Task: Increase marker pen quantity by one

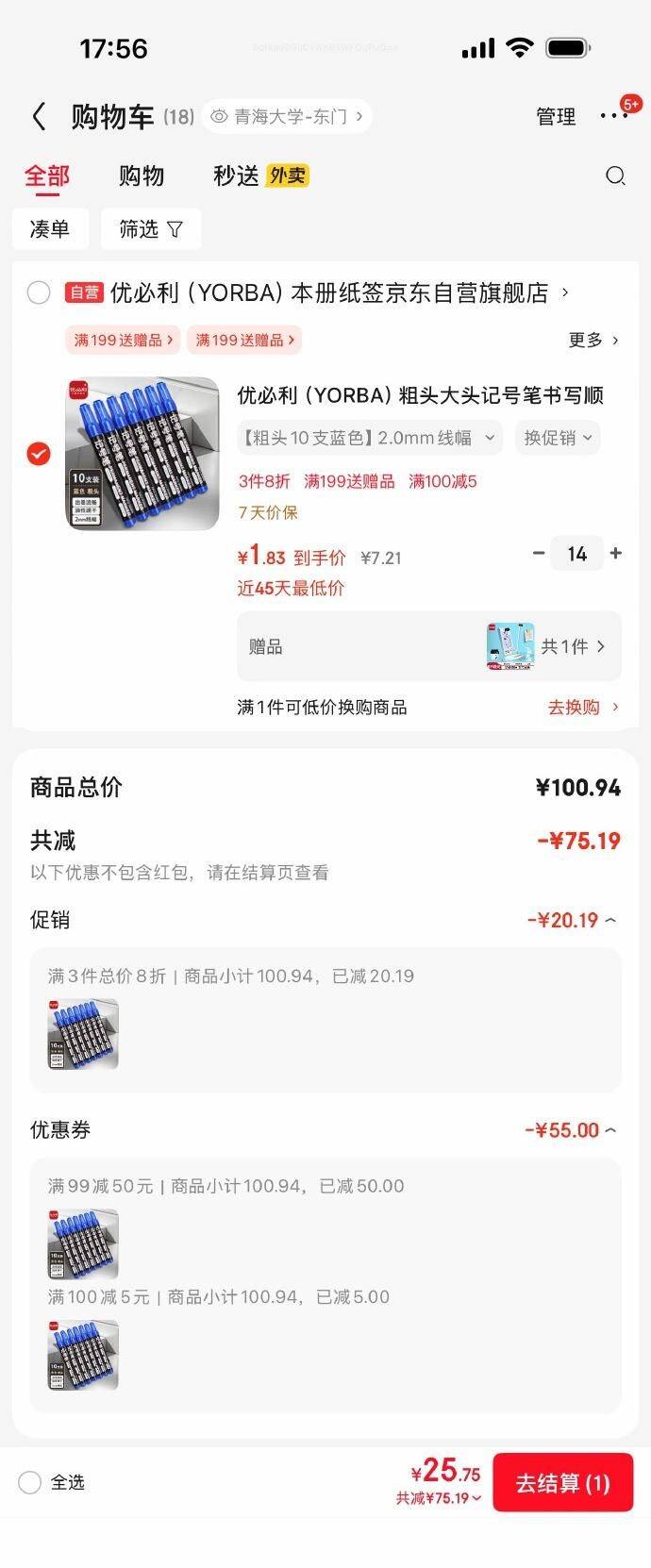Action: pyautogui.click(x=616, y=554)
